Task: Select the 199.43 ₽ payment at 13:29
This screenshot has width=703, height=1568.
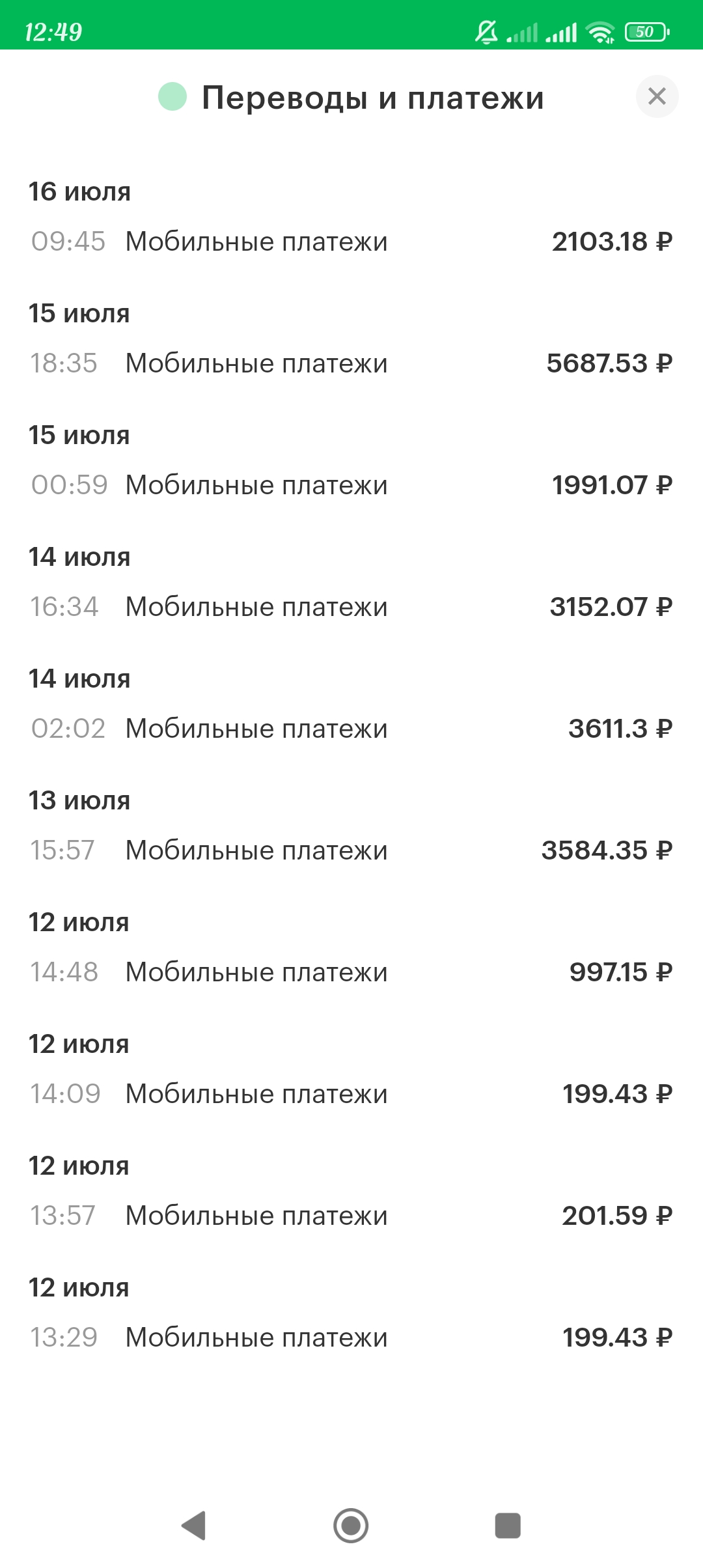Action: 351,1337
